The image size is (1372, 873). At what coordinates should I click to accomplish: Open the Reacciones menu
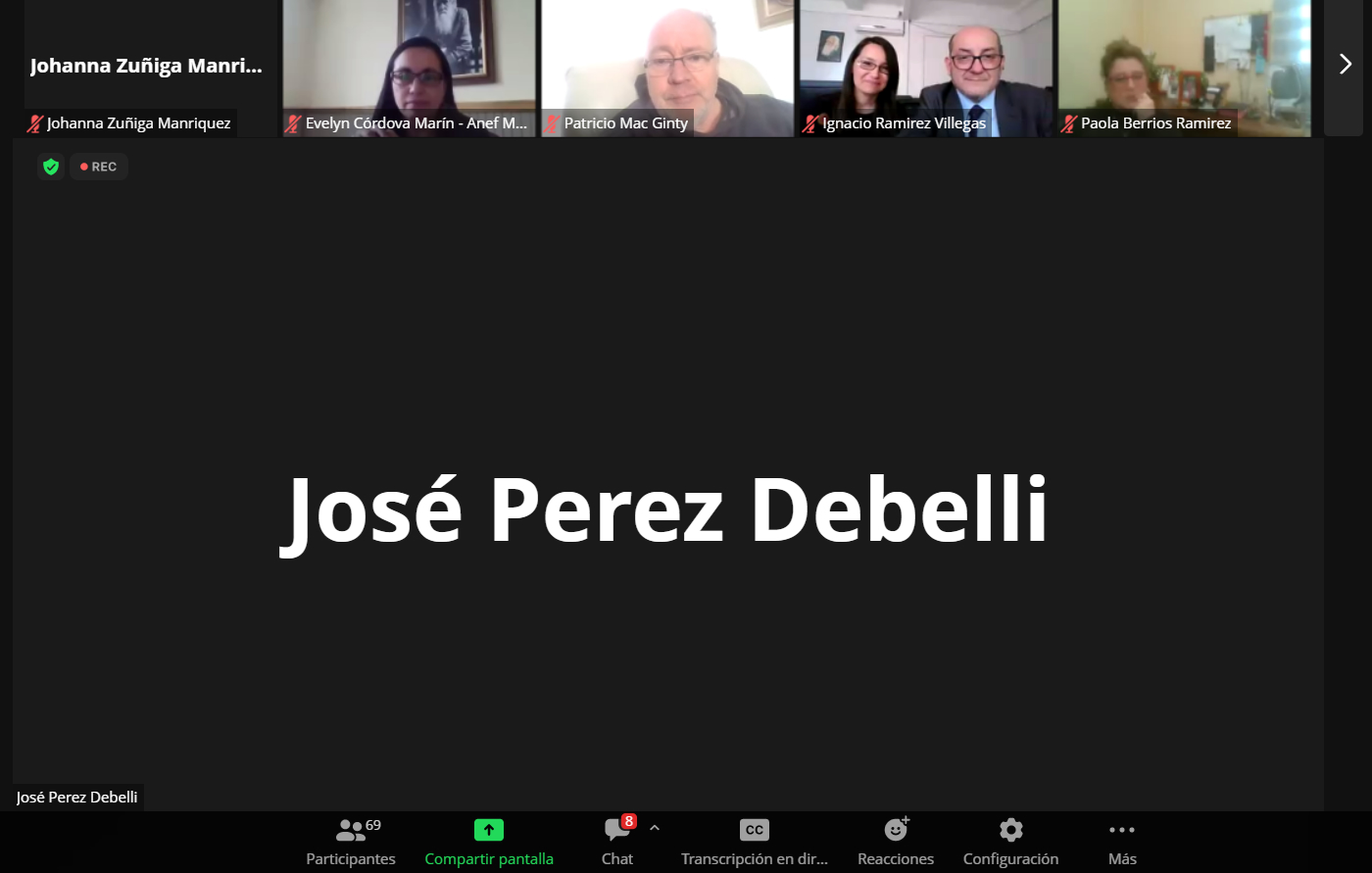pyautogui.click(x=896, y=842)
